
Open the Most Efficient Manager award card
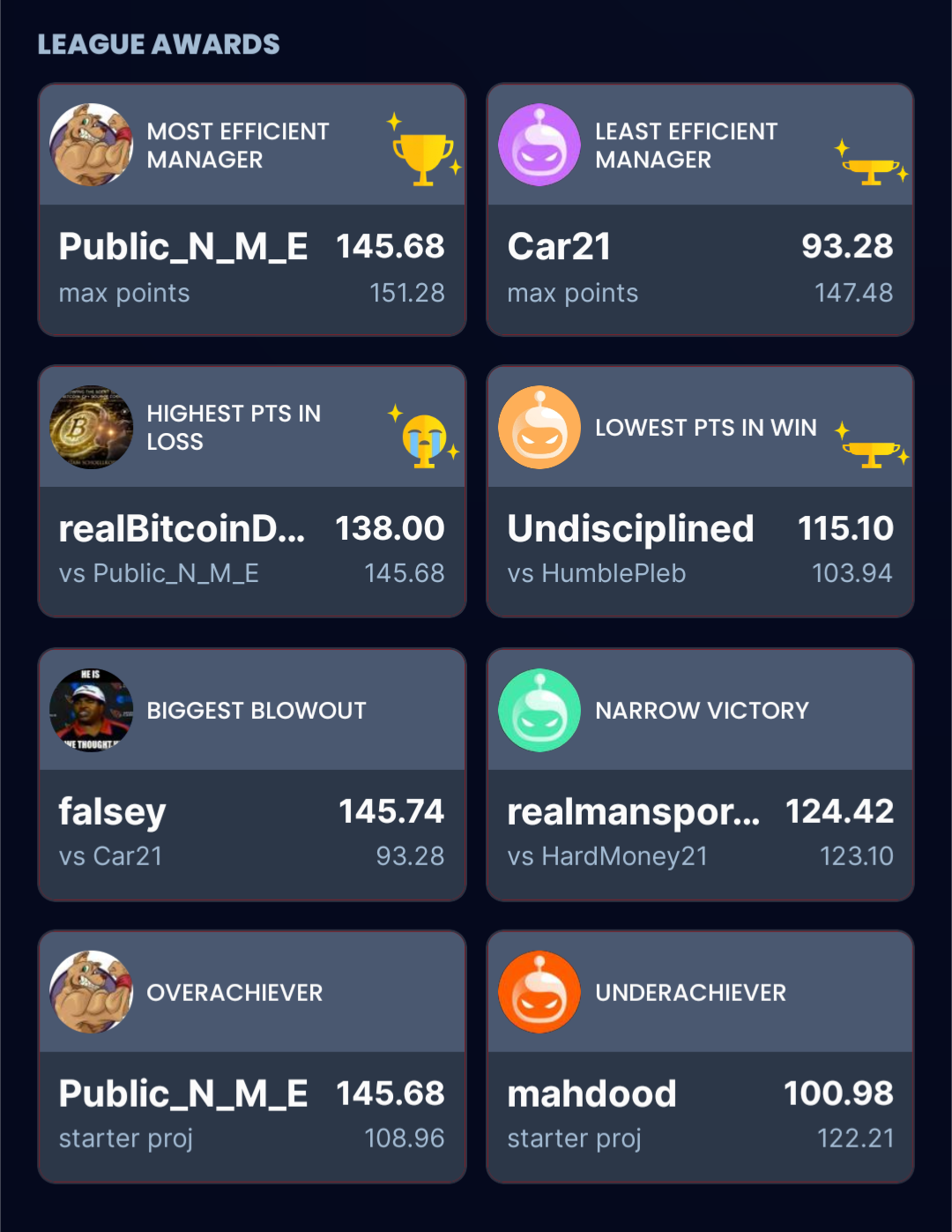[251, 210]
